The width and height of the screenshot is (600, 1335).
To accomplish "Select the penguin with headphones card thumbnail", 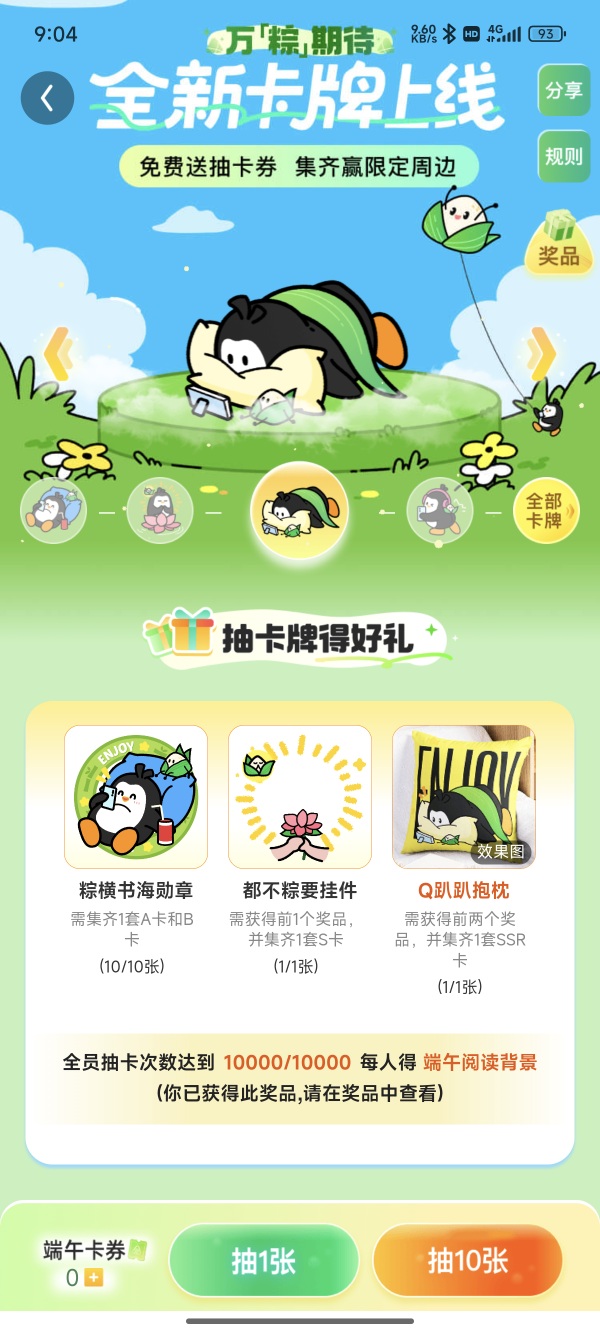I will click(x=439, y=510).
